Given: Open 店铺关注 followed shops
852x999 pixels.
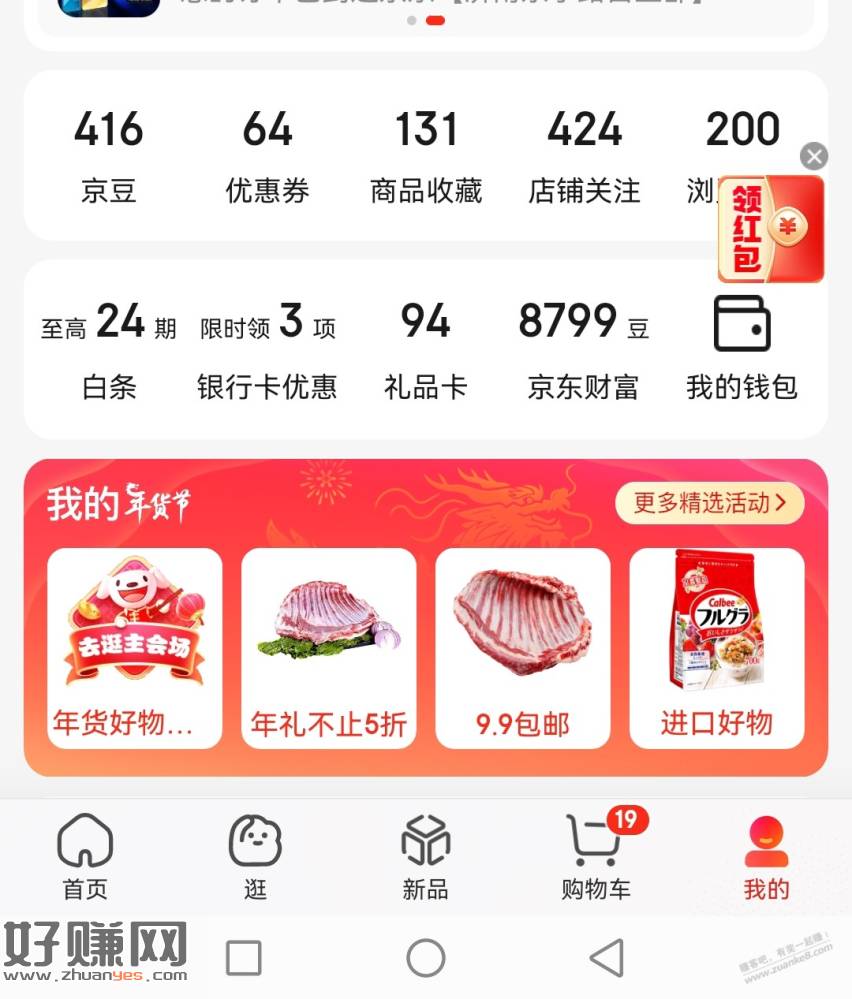Looking at the screenshot, I should [x=584, y=155].
